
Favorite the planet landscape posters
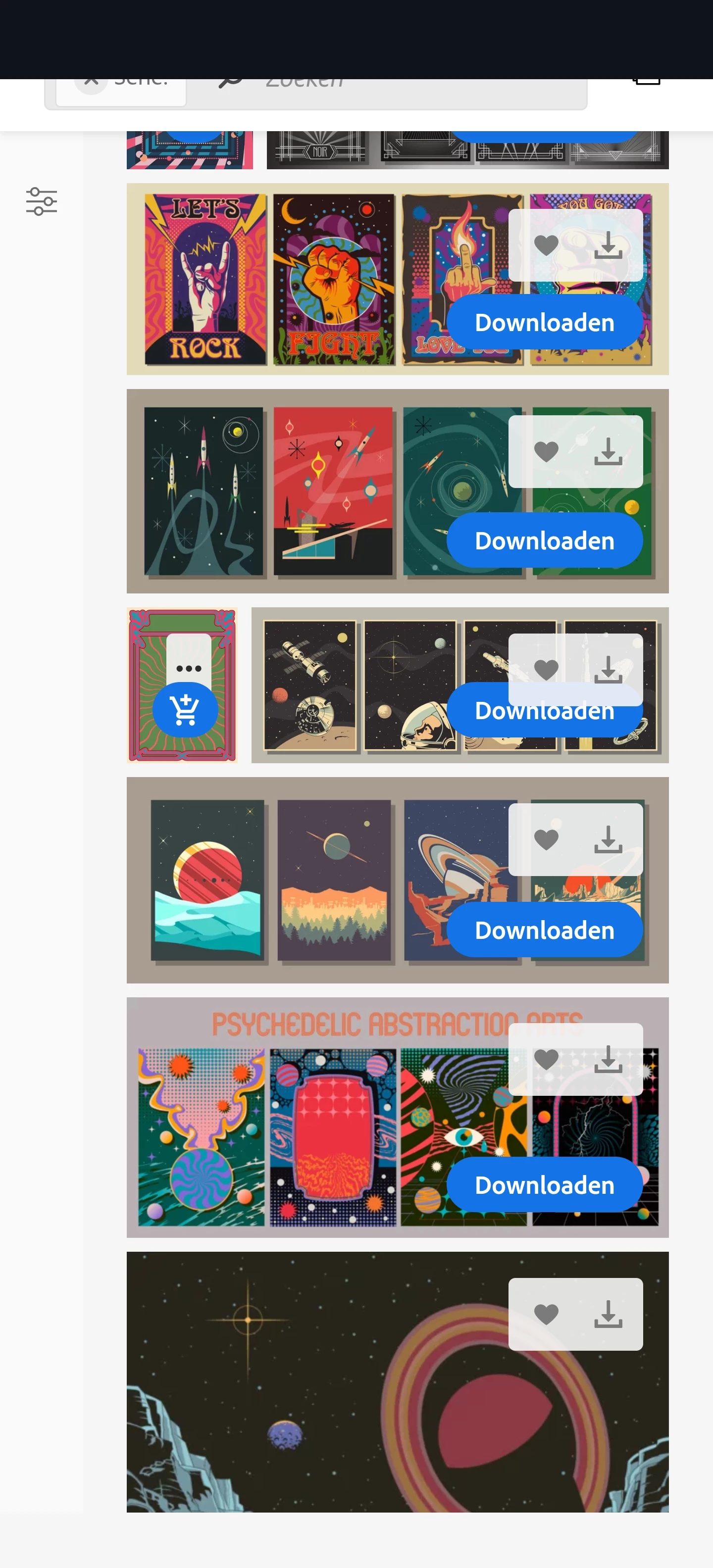tap(546, 839)
